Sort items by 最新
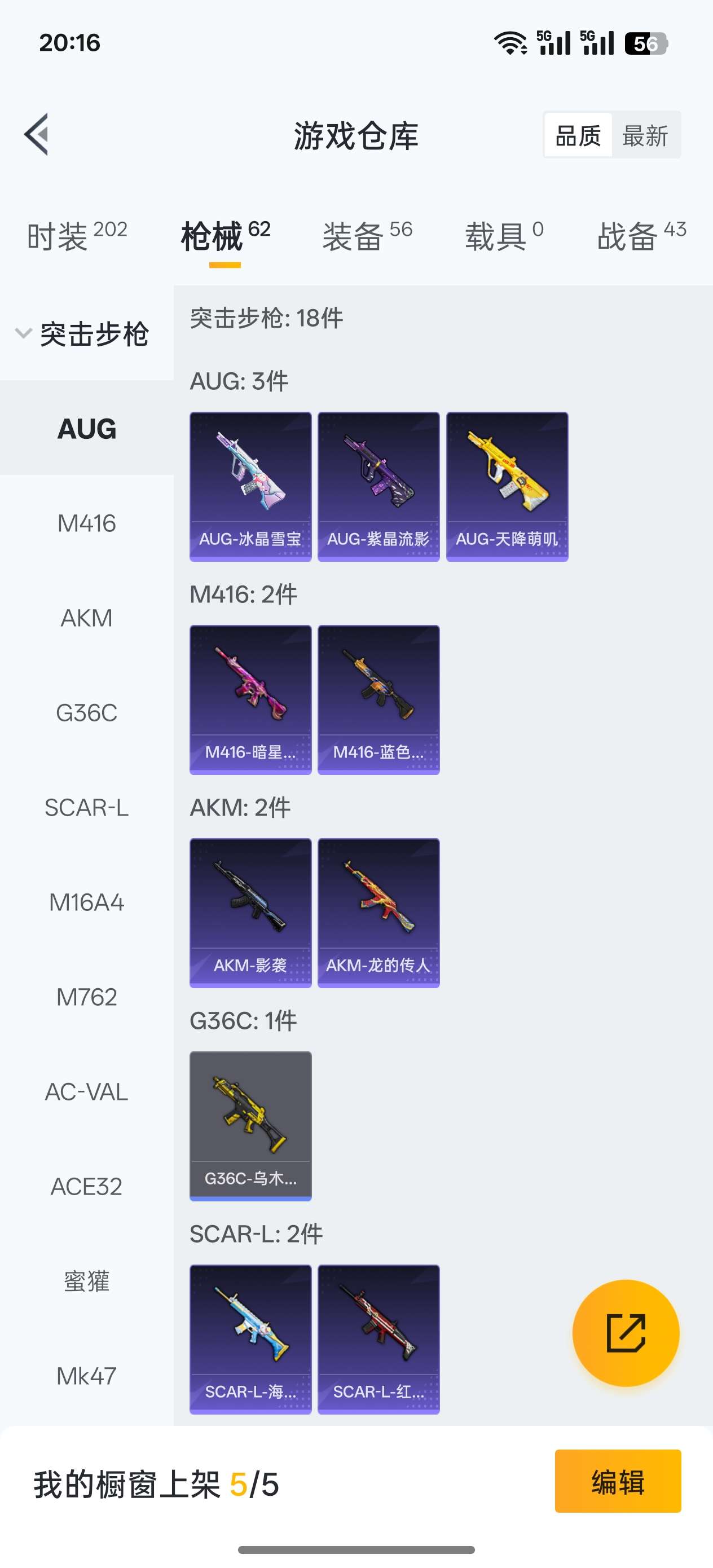 pyautogui.click(x=645, y=135)
